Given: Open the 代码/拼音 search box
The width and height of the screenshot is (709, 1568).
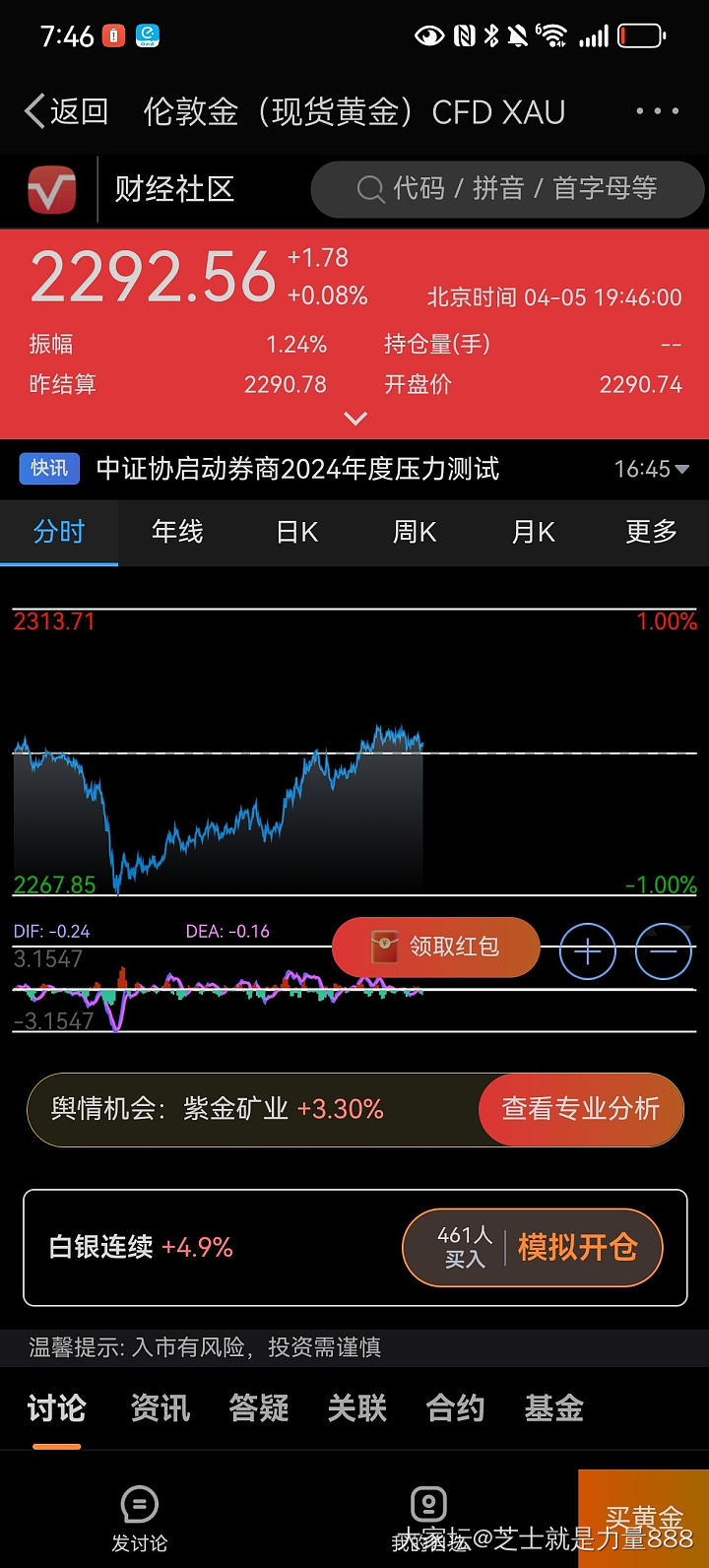Looking at the screenshot, I should [507, 188].
